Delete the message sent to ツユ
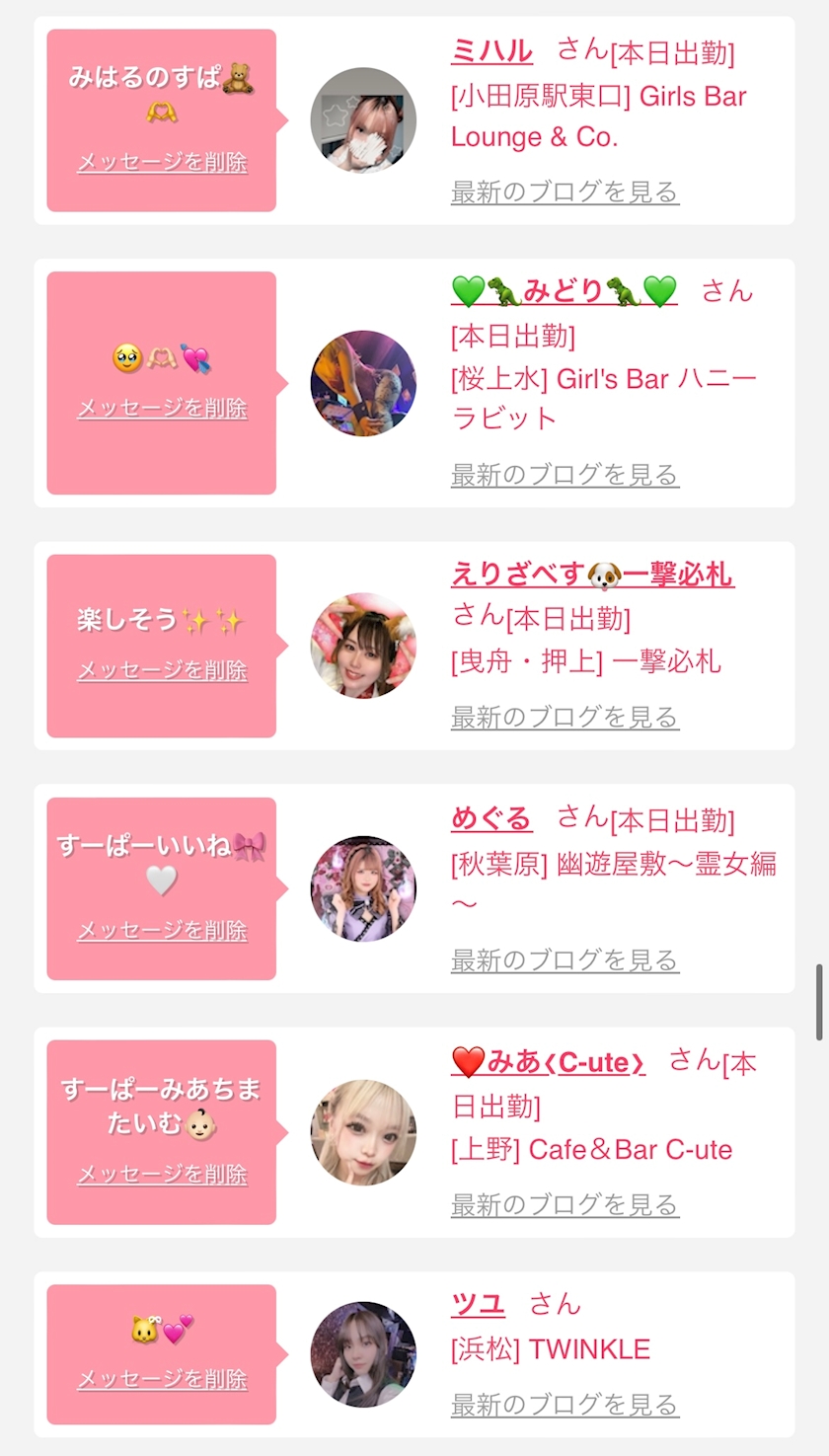Image resolution: width=829 pixels, height=1456 pixels. [x=162, y=1379]
